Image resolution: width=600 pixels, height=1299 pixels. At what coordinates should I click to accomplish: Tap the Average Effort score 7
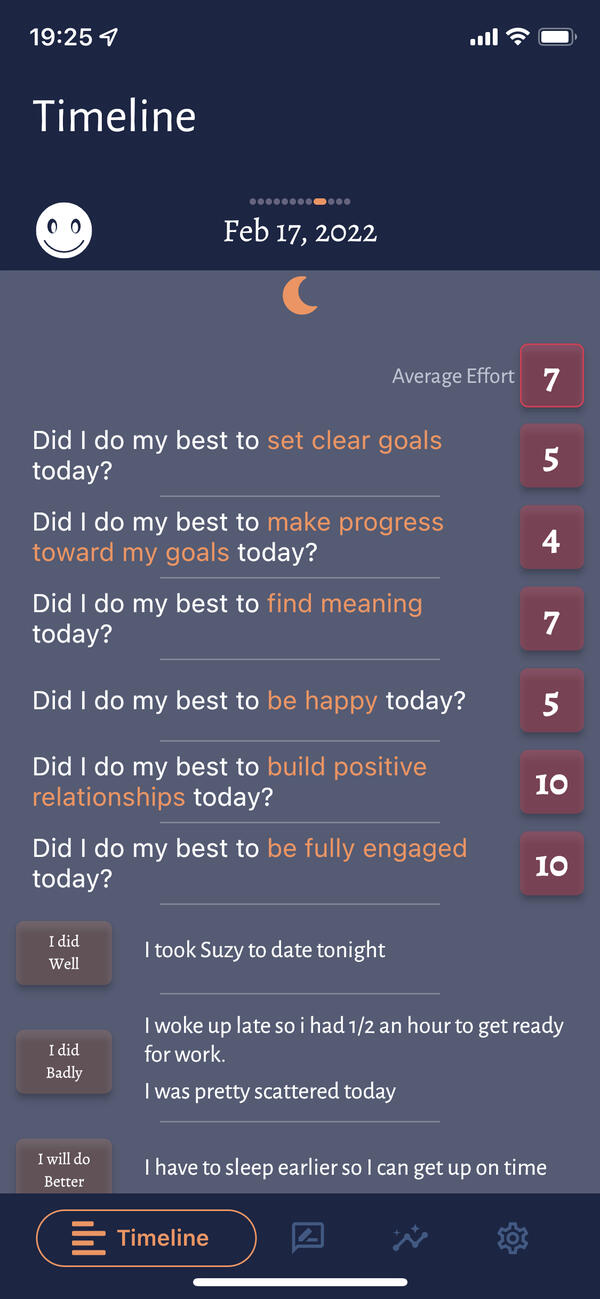(x=551, y=376)
